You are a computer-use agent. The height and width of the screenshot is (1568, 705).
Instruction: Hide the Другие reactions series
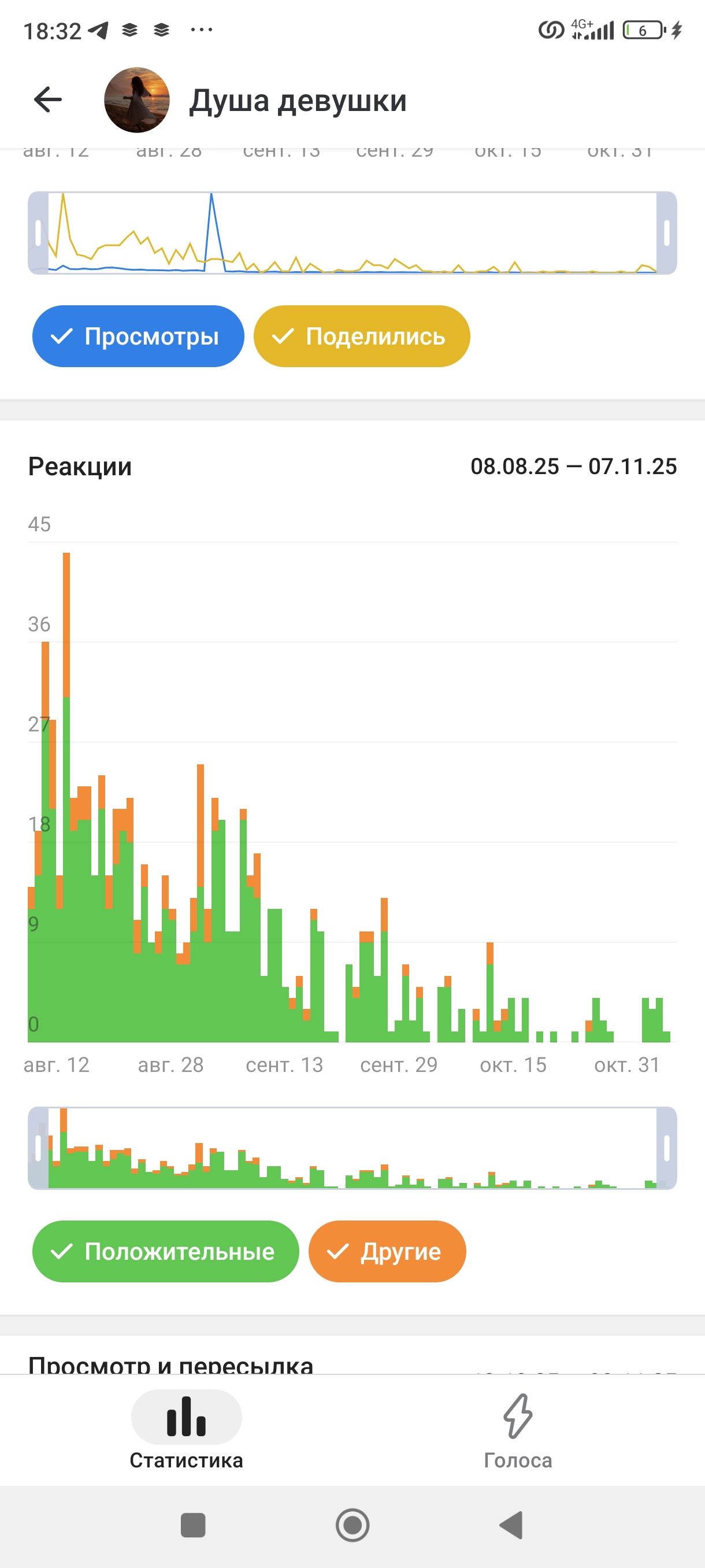click(x=387, y=1252)
